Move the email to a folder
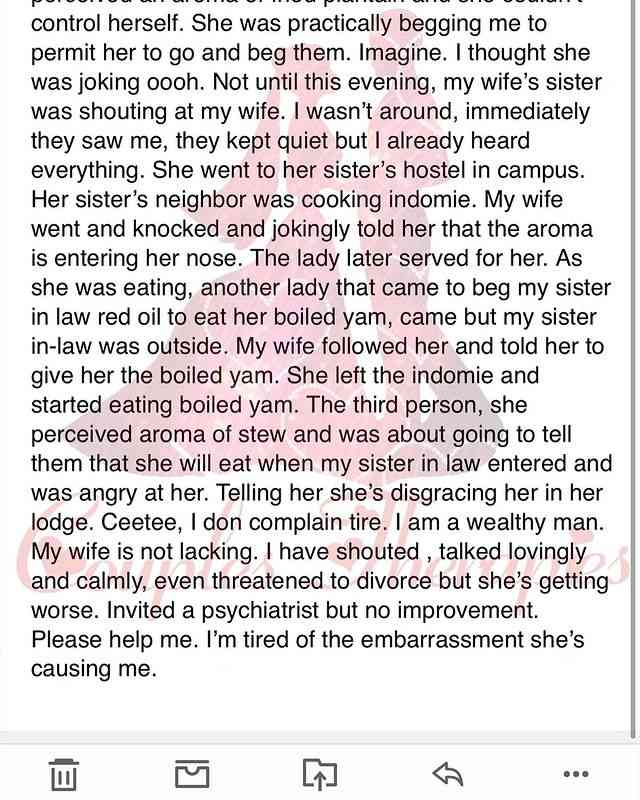The height and width of the screenshot is (800, 640). click(320, 774)
